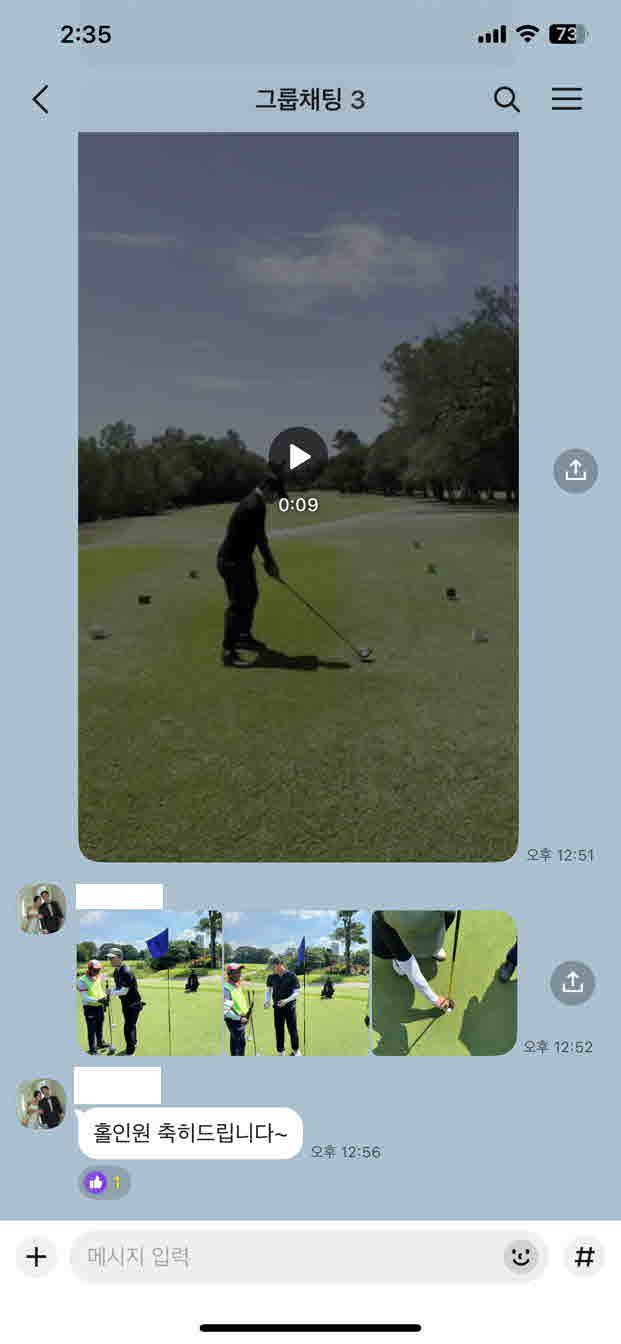
Task: Play the 0:09 golf swing video
Action: click(x=298, y=457)
